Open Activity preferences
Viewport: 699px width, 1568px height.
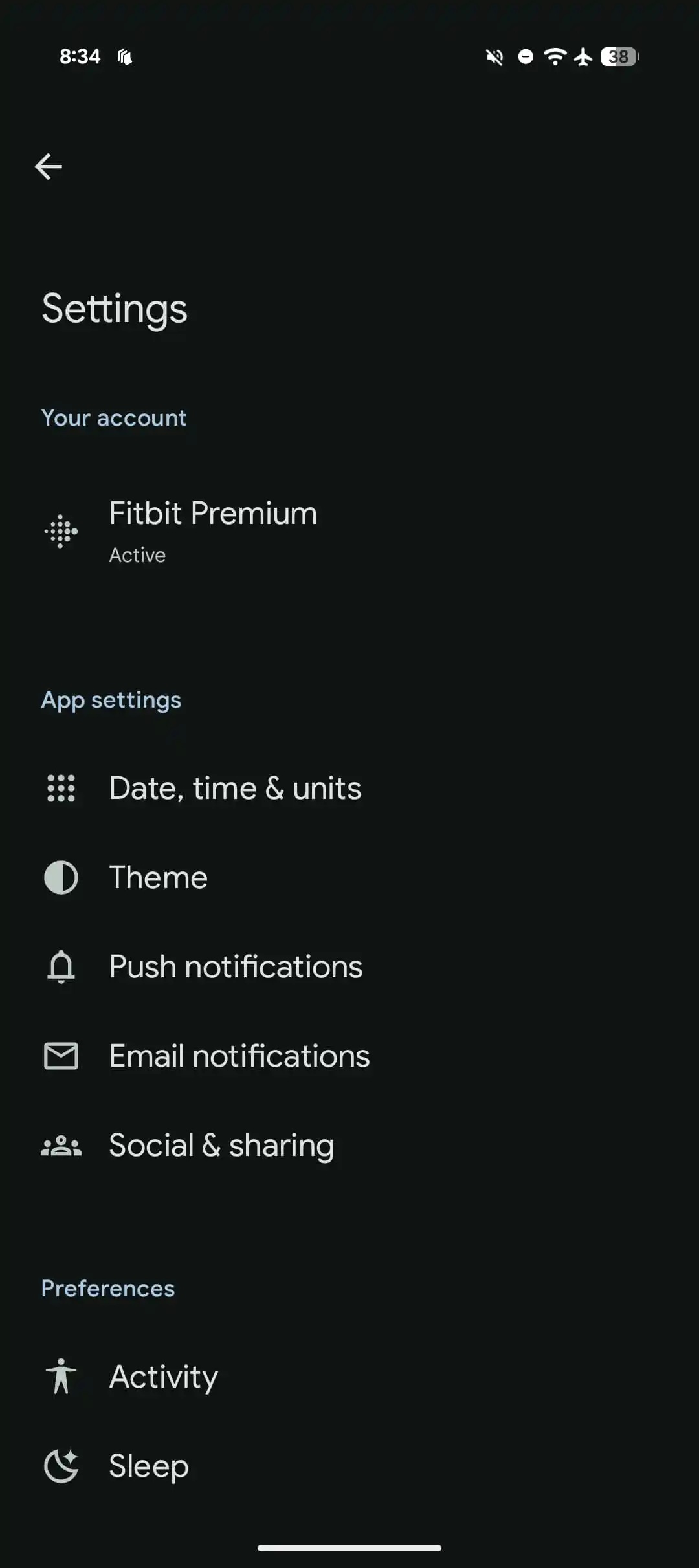click(163, 1377)
